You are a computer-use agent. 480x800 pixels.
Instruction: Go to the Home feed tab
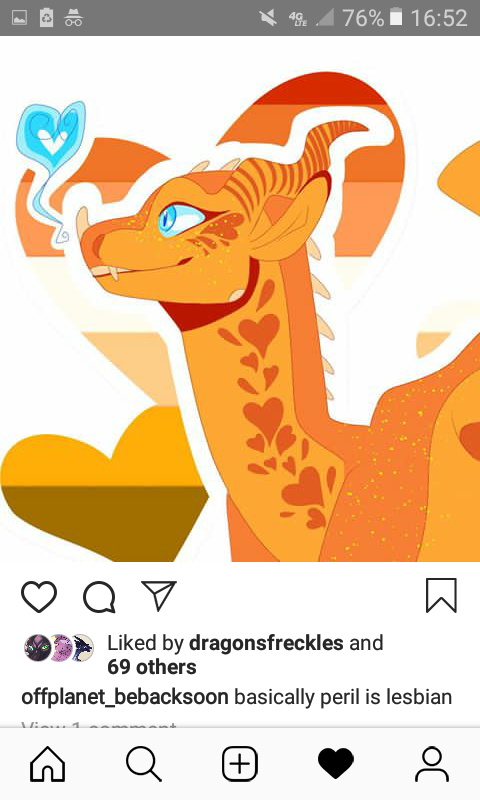click(x=47, y=764)
